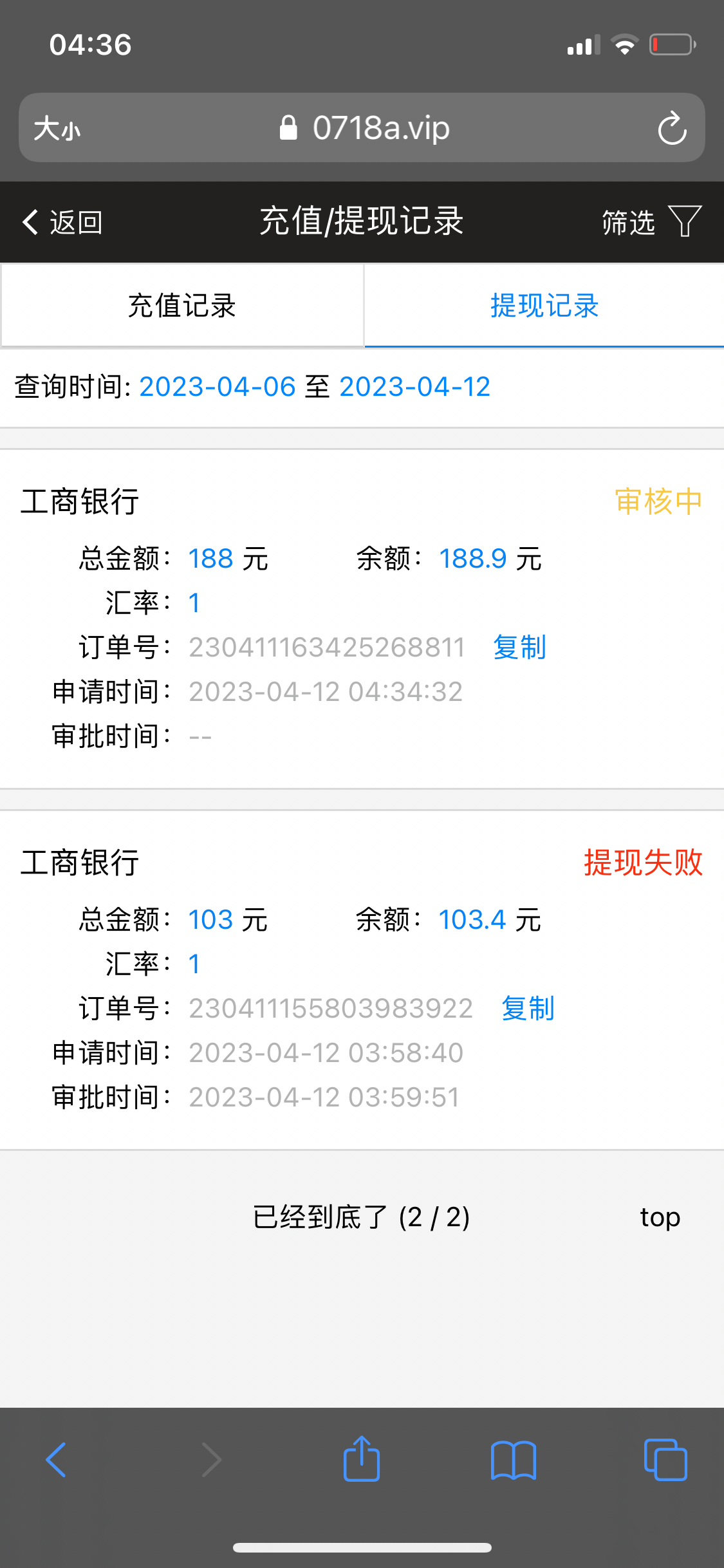Image resolution: width=724 pixels, height=1568 pixels.
Task: Change the end date 2023-04-12
Action: (414, 387)
